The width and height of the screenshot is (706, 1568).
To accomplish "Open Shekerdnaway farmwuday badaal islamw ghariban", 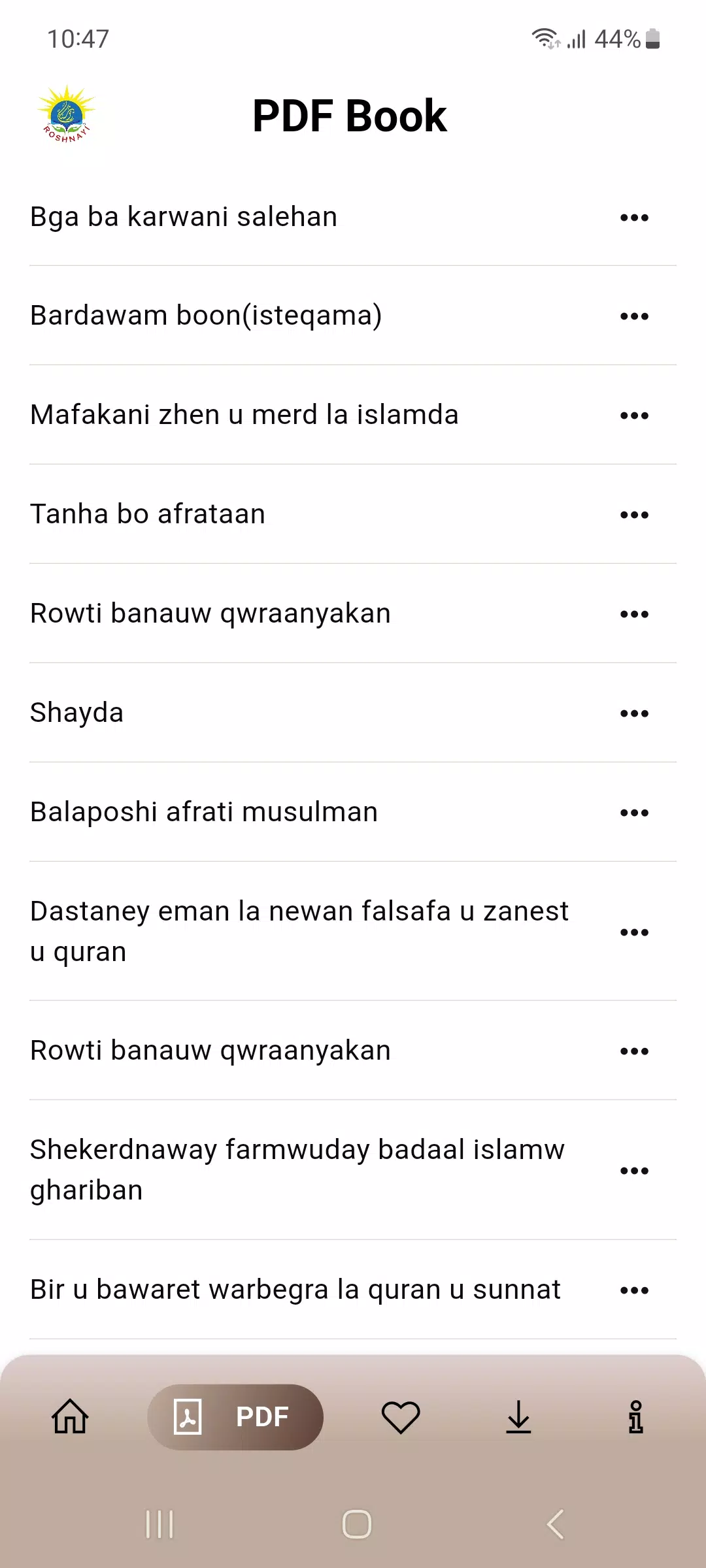I will click(x=353, y=1170).
